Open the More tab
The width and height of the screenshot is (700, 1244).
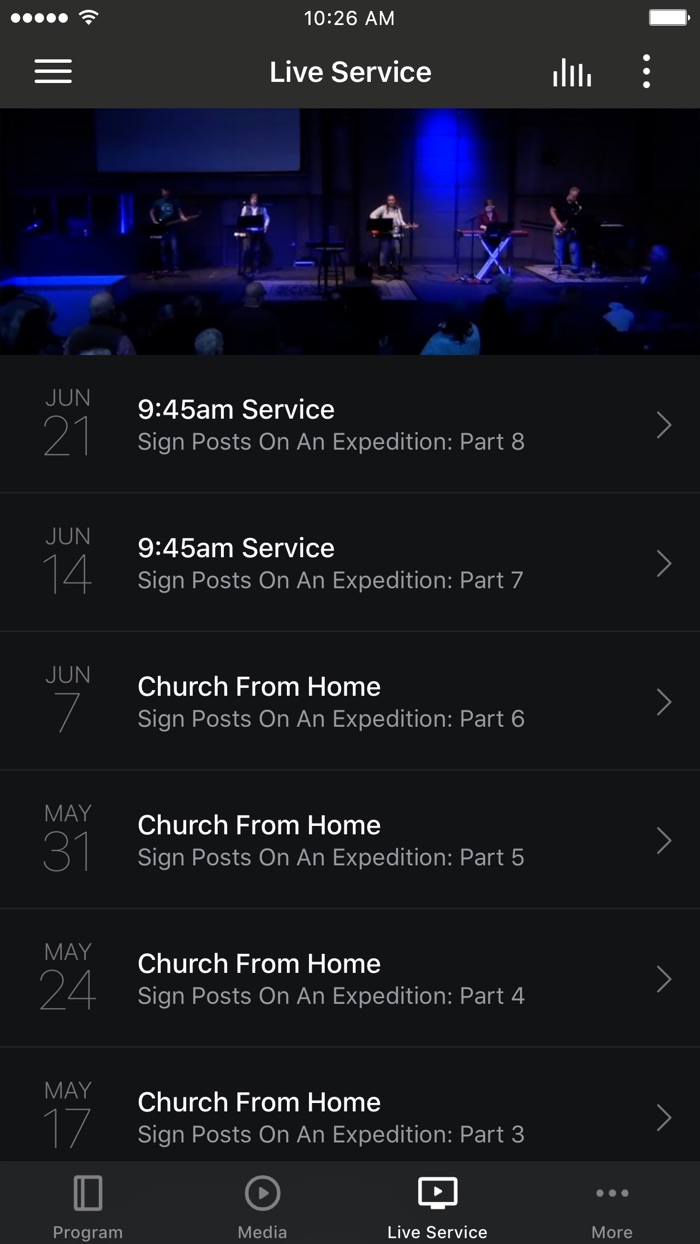click(612, 1205)
